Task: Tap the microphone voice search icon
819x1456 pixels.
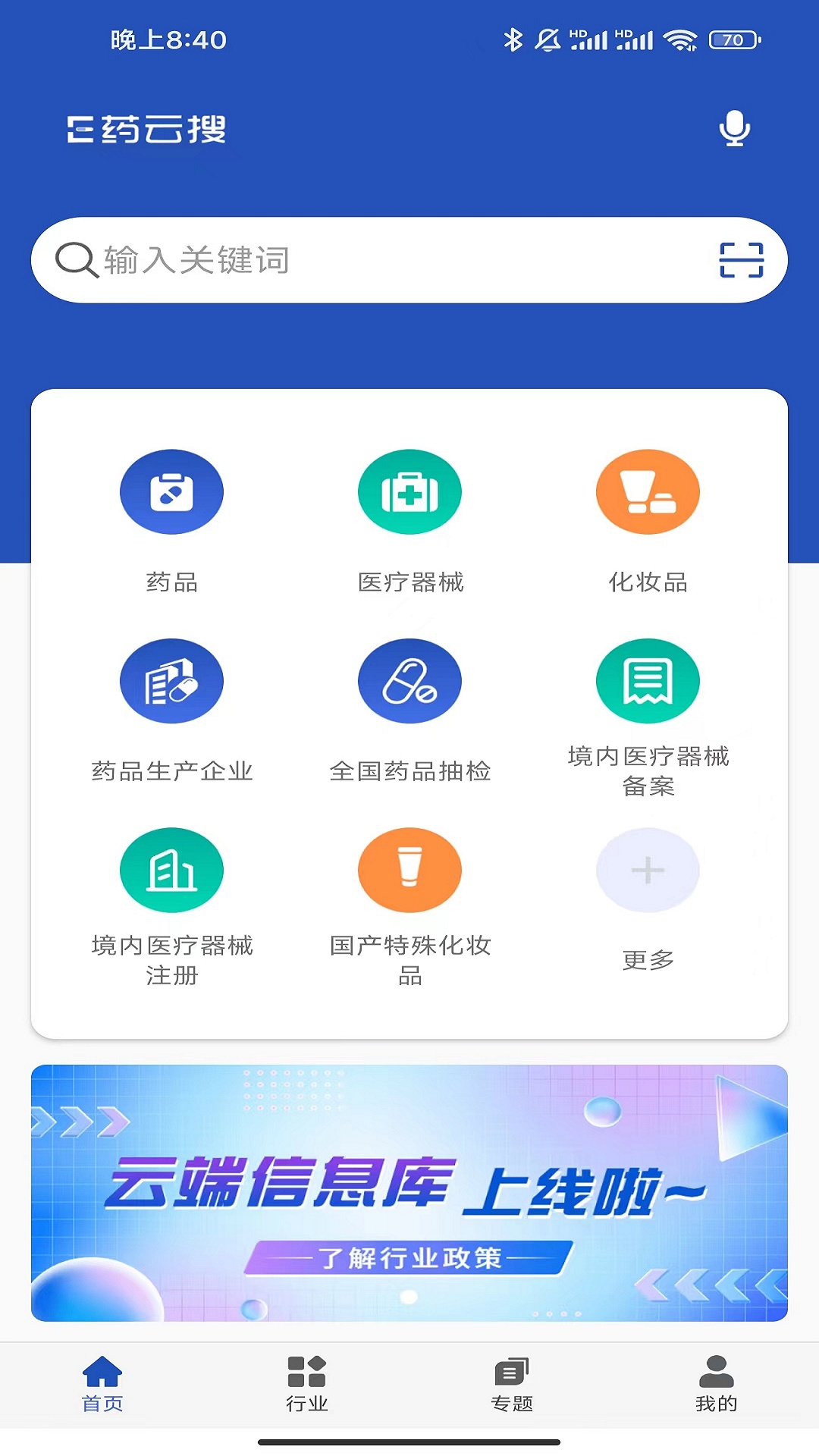Action: [734, 128]
